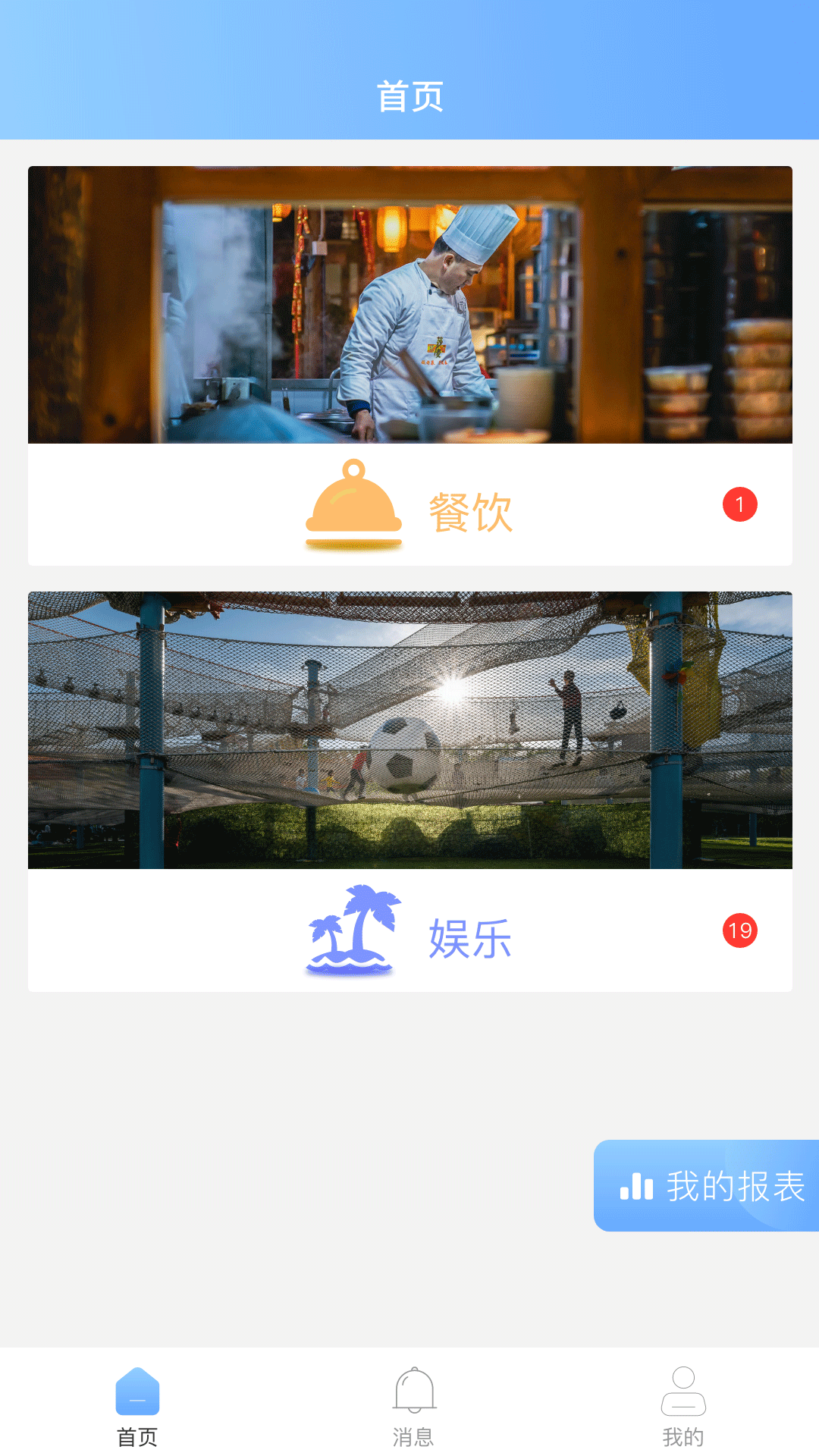Image resolution: width=819 pixels, height=1456 pixels.
Task: Open 我的报表 reports button
Action: pos(707,1185)
